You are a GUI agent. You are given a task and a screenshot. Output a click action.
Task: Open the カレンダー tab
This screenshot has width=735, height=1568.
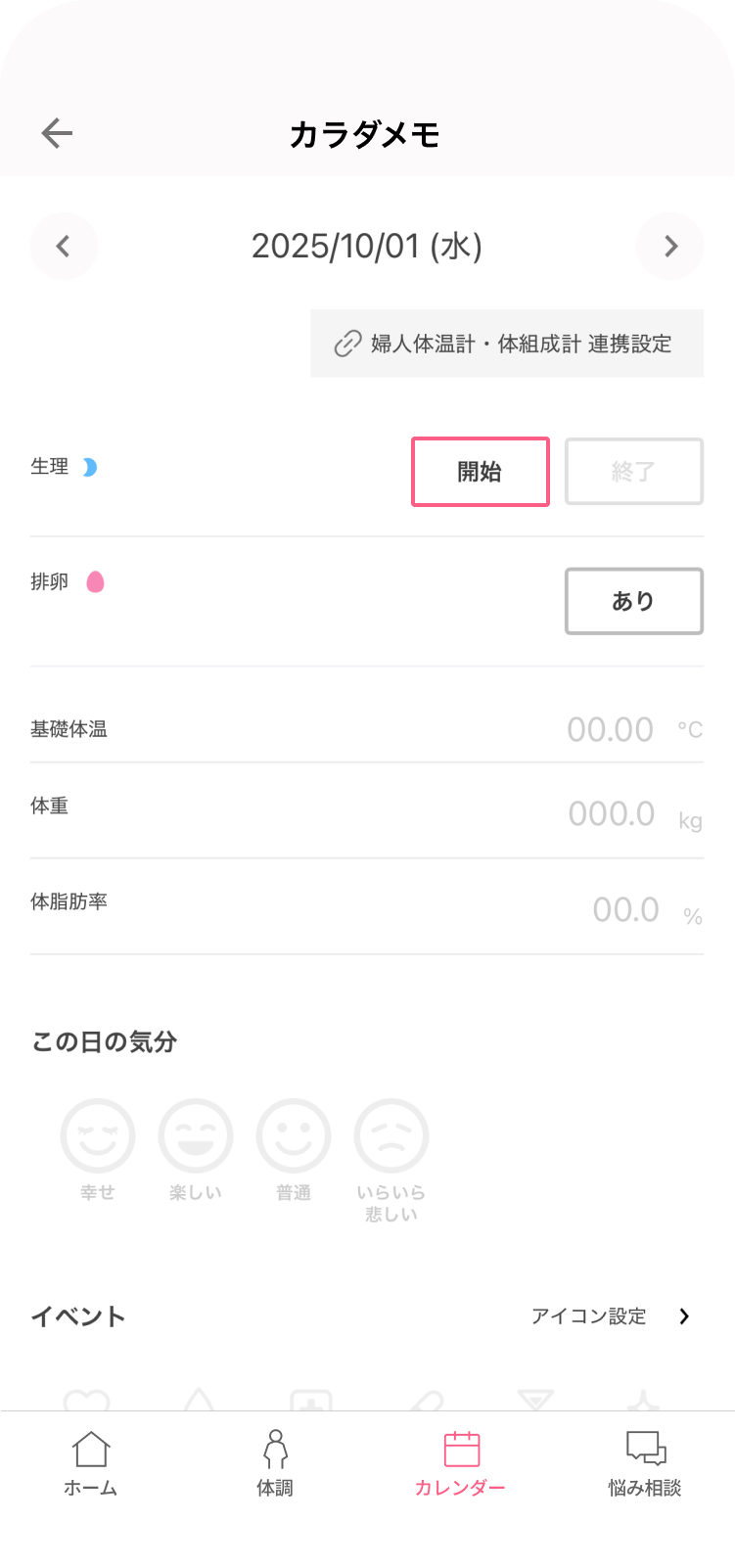click(460, 1464)
